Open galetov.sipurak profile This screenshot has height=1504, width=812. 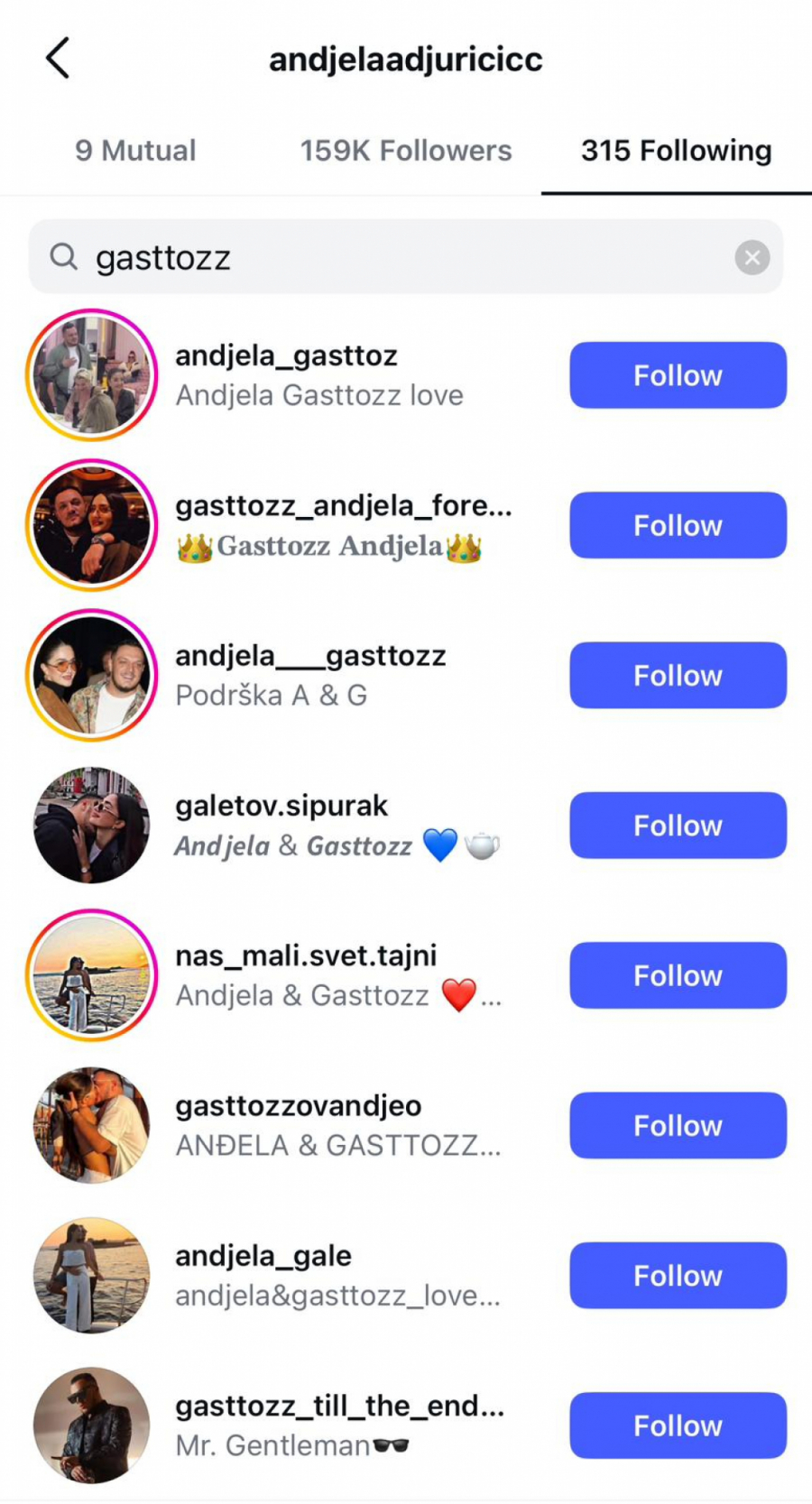click(x=281, y=806)
